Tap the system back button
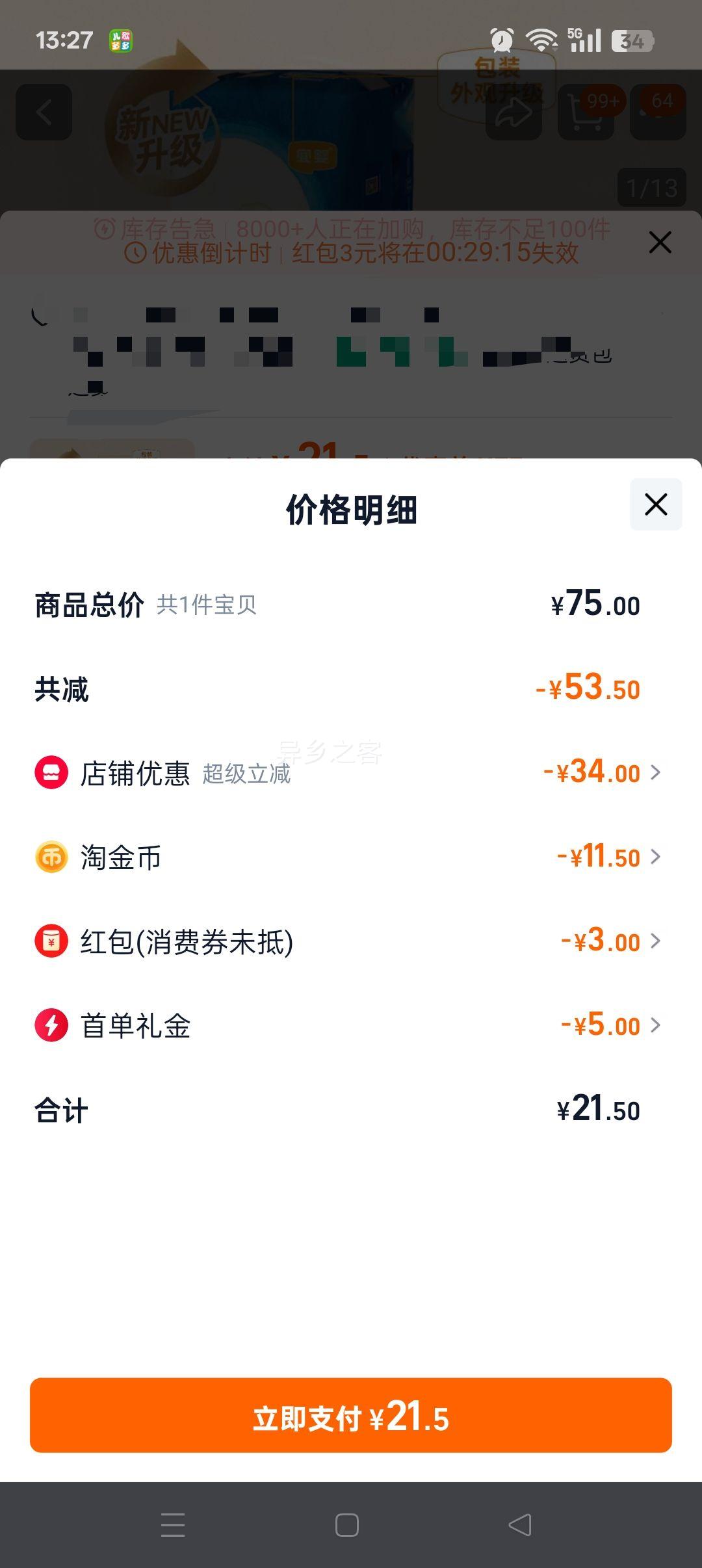This screenshot has height=1568, width=702. click(x=520, y=1525)
